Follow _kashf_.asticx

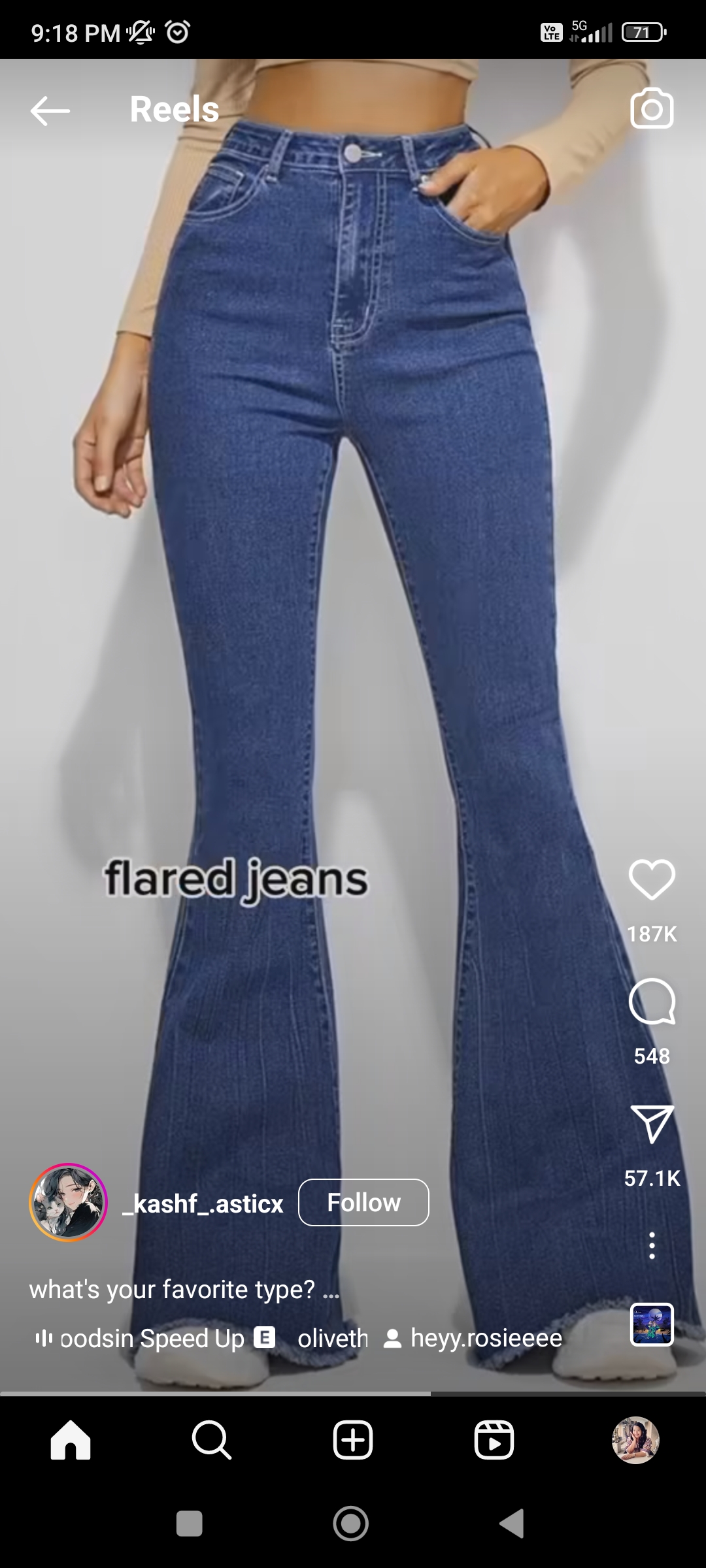click(x=363, y=1202)
